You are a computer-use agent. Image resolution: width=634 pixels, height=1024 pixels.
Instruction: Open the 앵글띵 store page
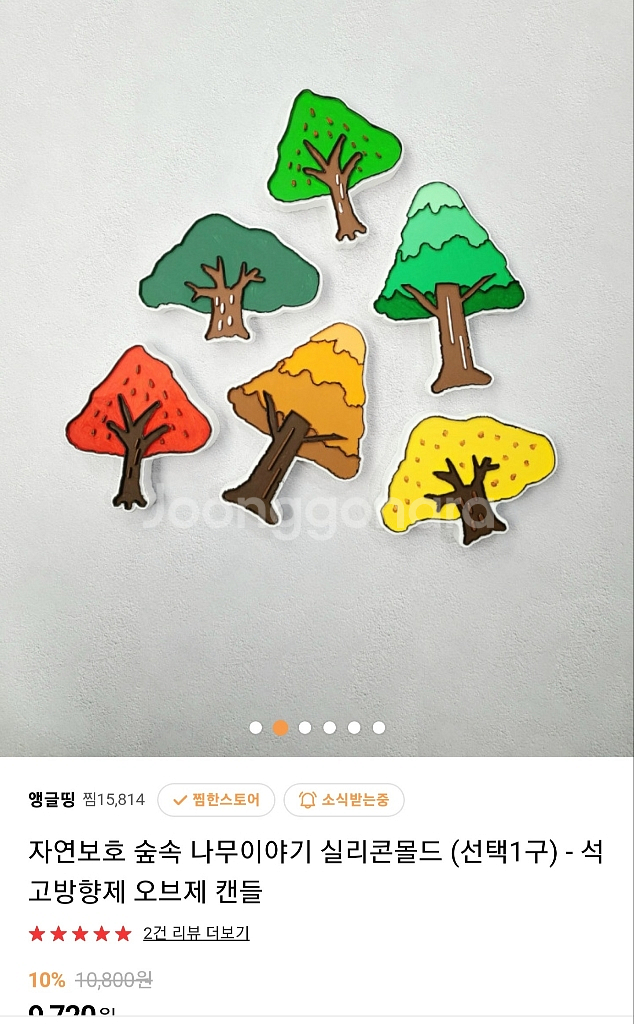pyautogui.click(x=52, y=799)
